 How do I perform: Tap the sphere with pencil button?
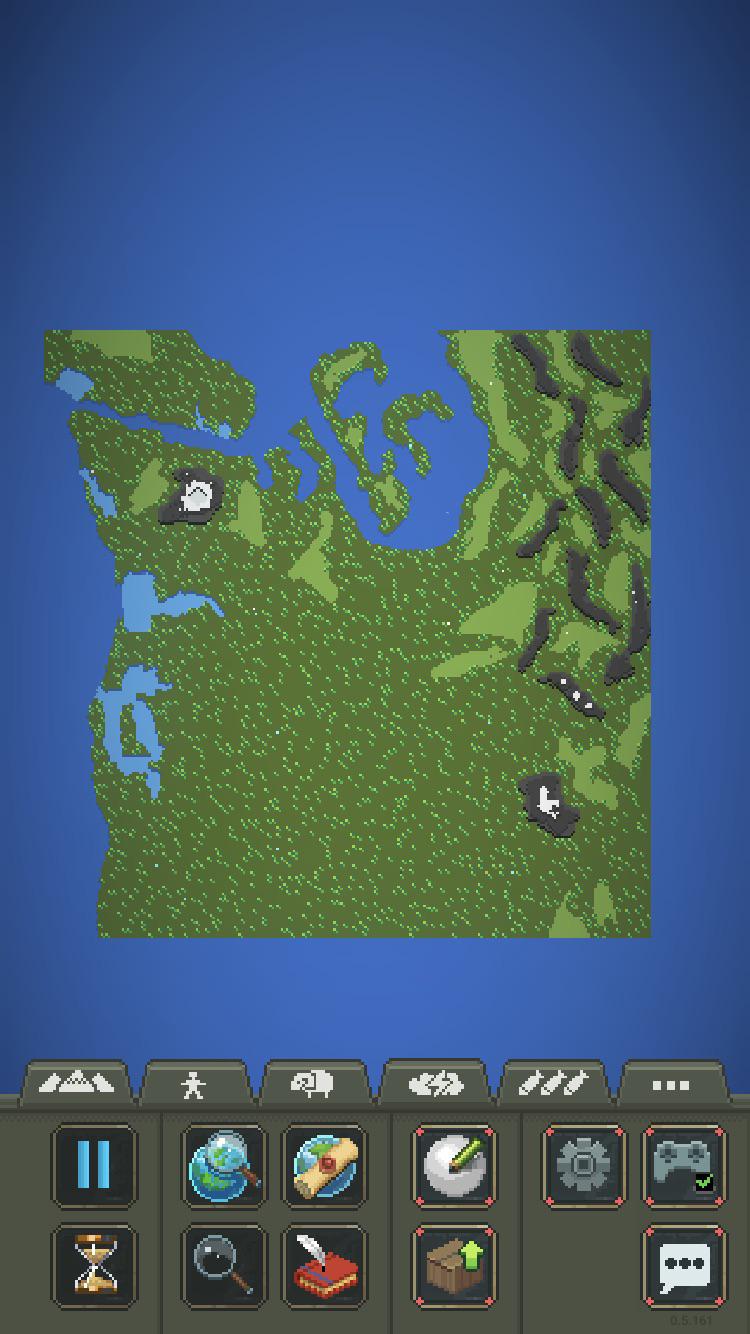(454, 1165)
